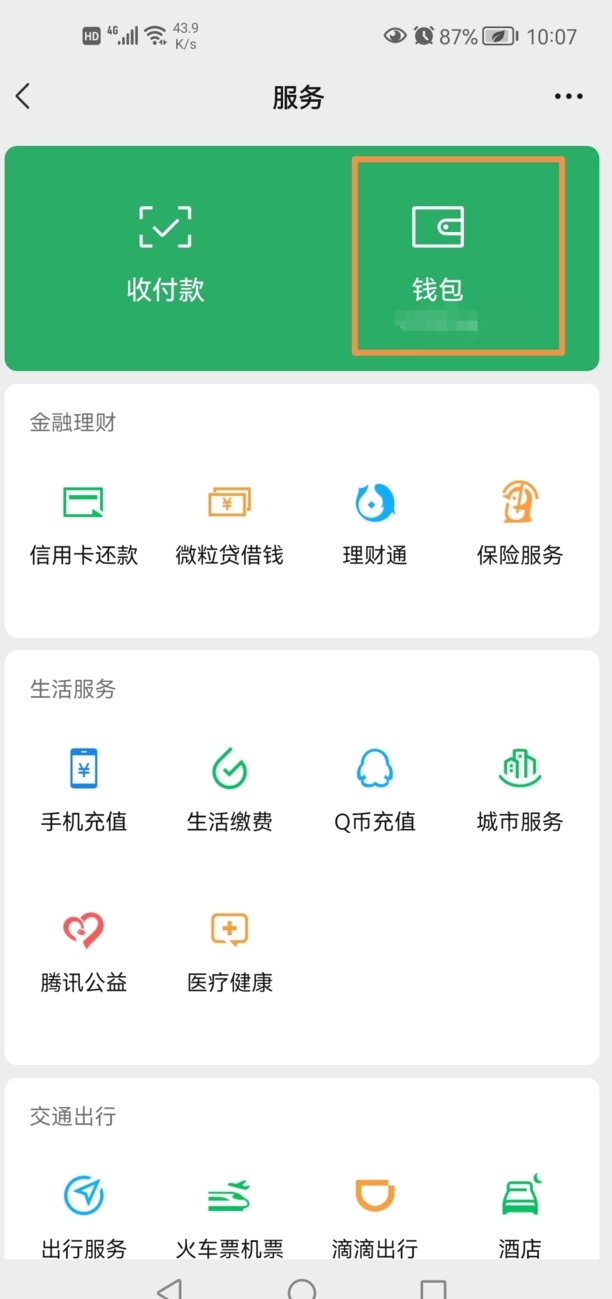Select Q币充值 recharge

coord(375,789)
